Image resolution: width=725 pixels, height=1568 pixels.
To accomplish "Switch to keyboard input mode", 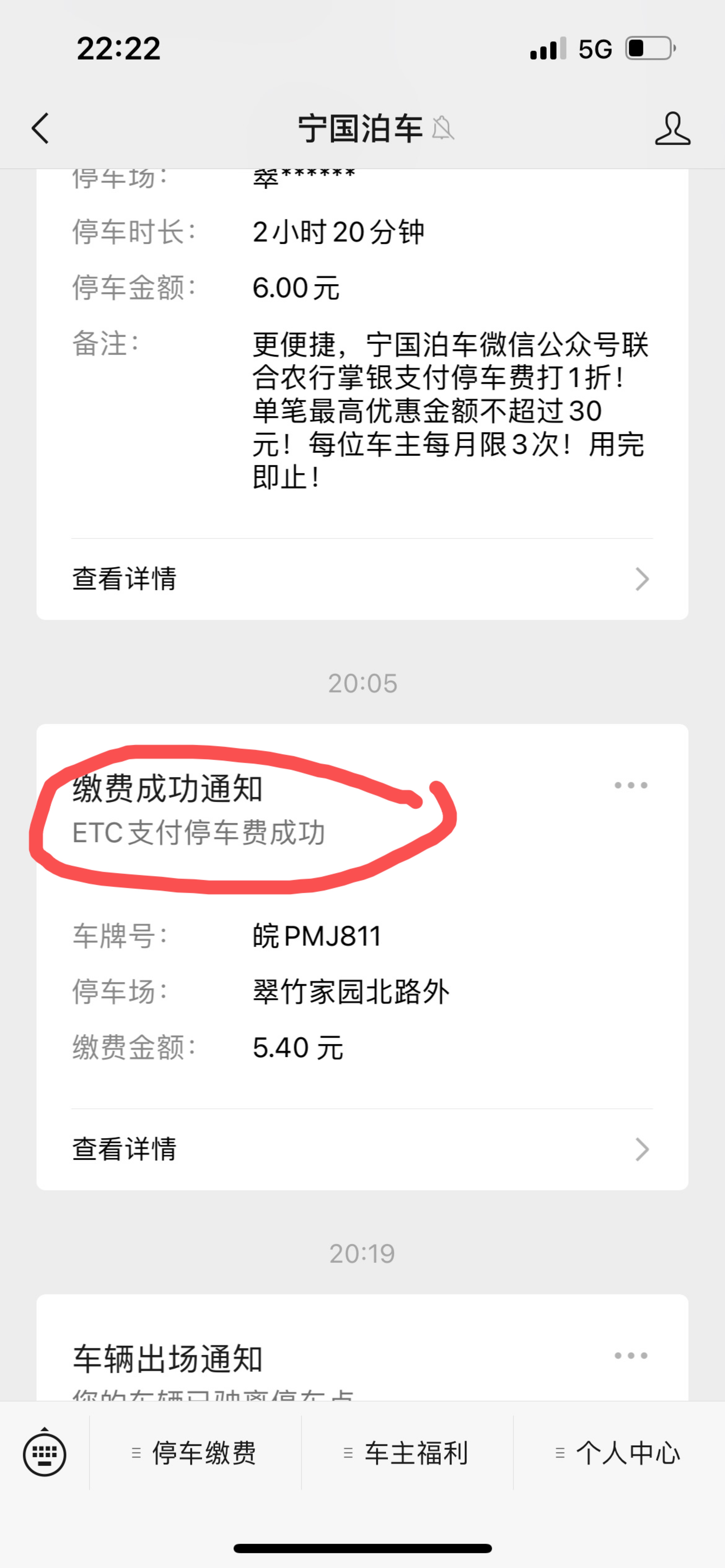I will point(44,1453).
